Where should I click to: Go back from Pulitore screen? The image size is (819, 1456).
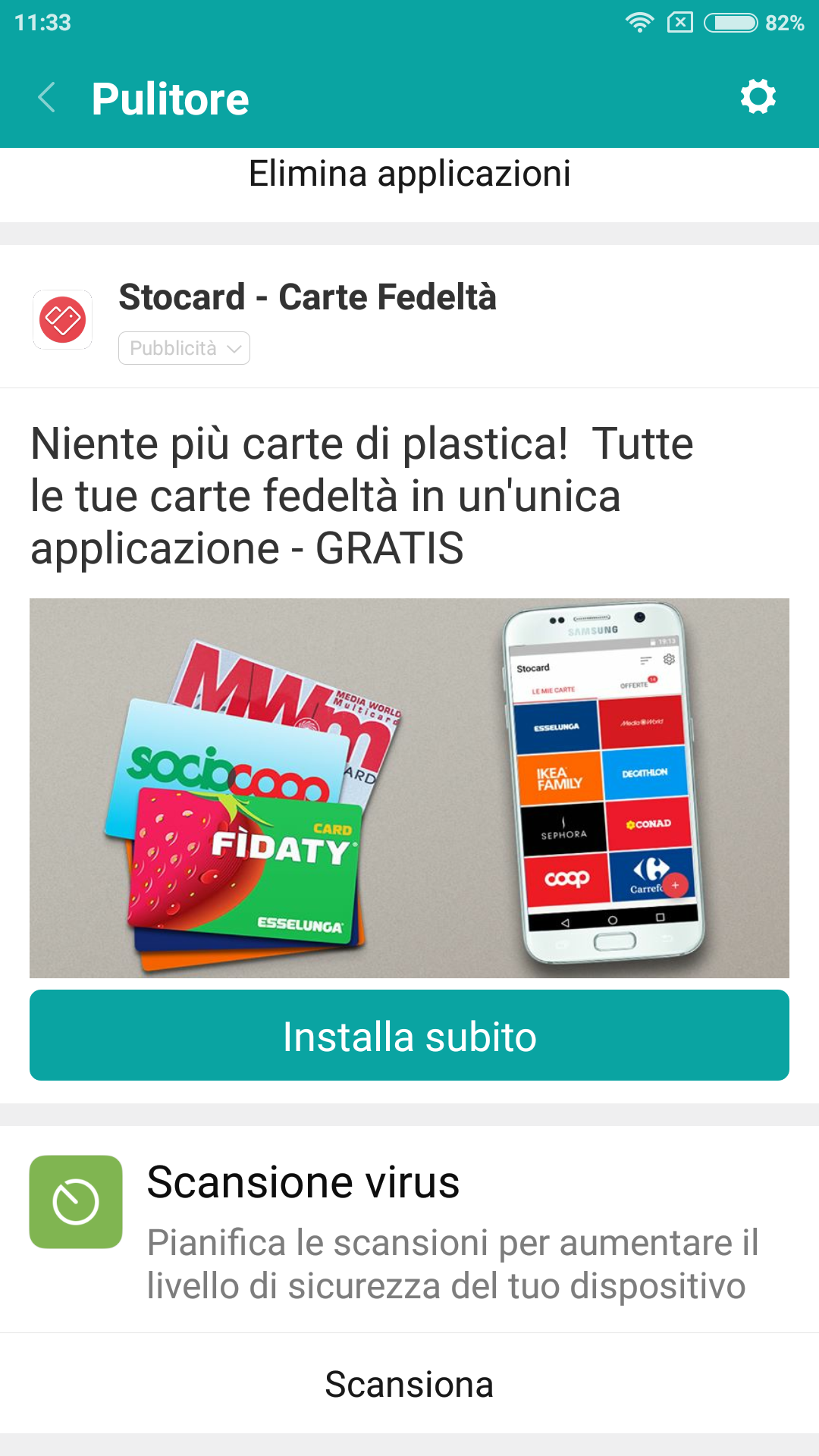pyautogui.click(x=47, y=98)
